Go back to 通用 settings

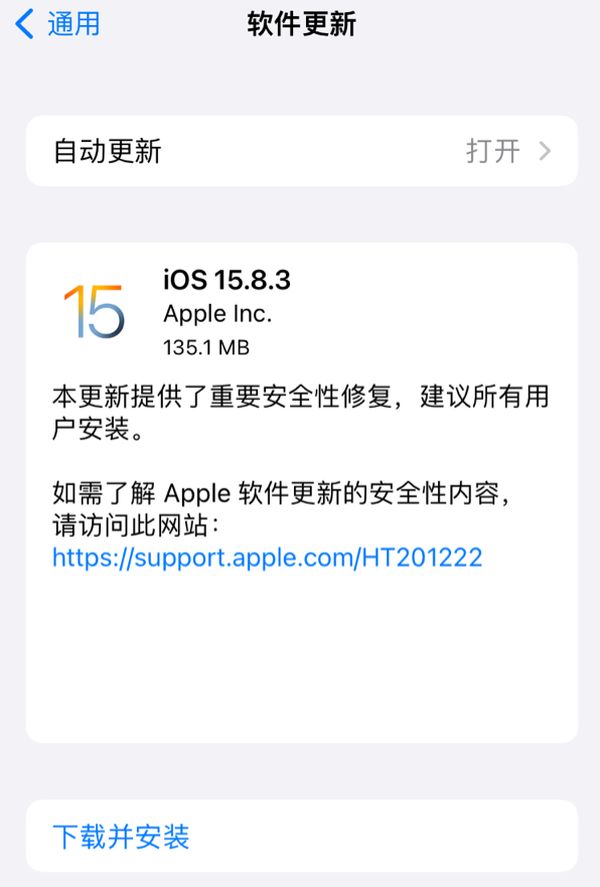coord(58,24)
